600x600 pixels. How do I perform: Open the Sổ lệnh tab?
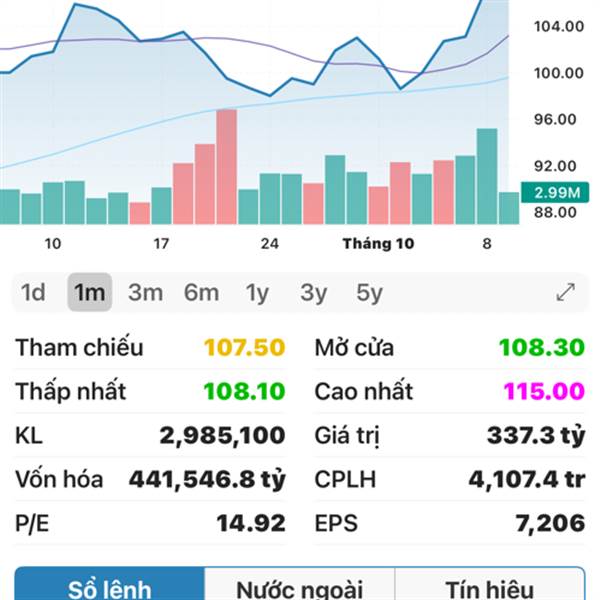point(110,586)
